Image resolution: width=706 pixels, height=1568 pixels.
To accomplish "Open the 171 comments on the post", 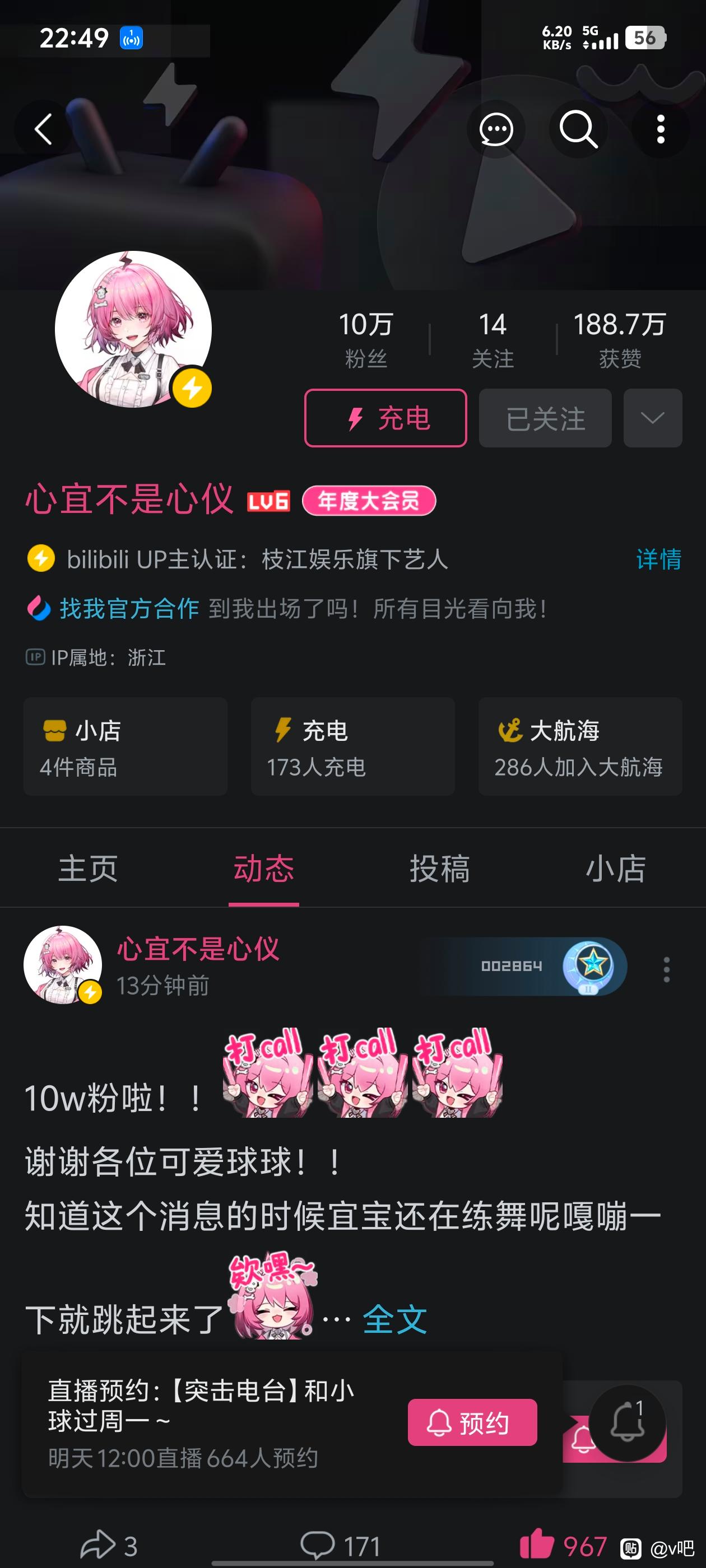I will (341, 1545).
